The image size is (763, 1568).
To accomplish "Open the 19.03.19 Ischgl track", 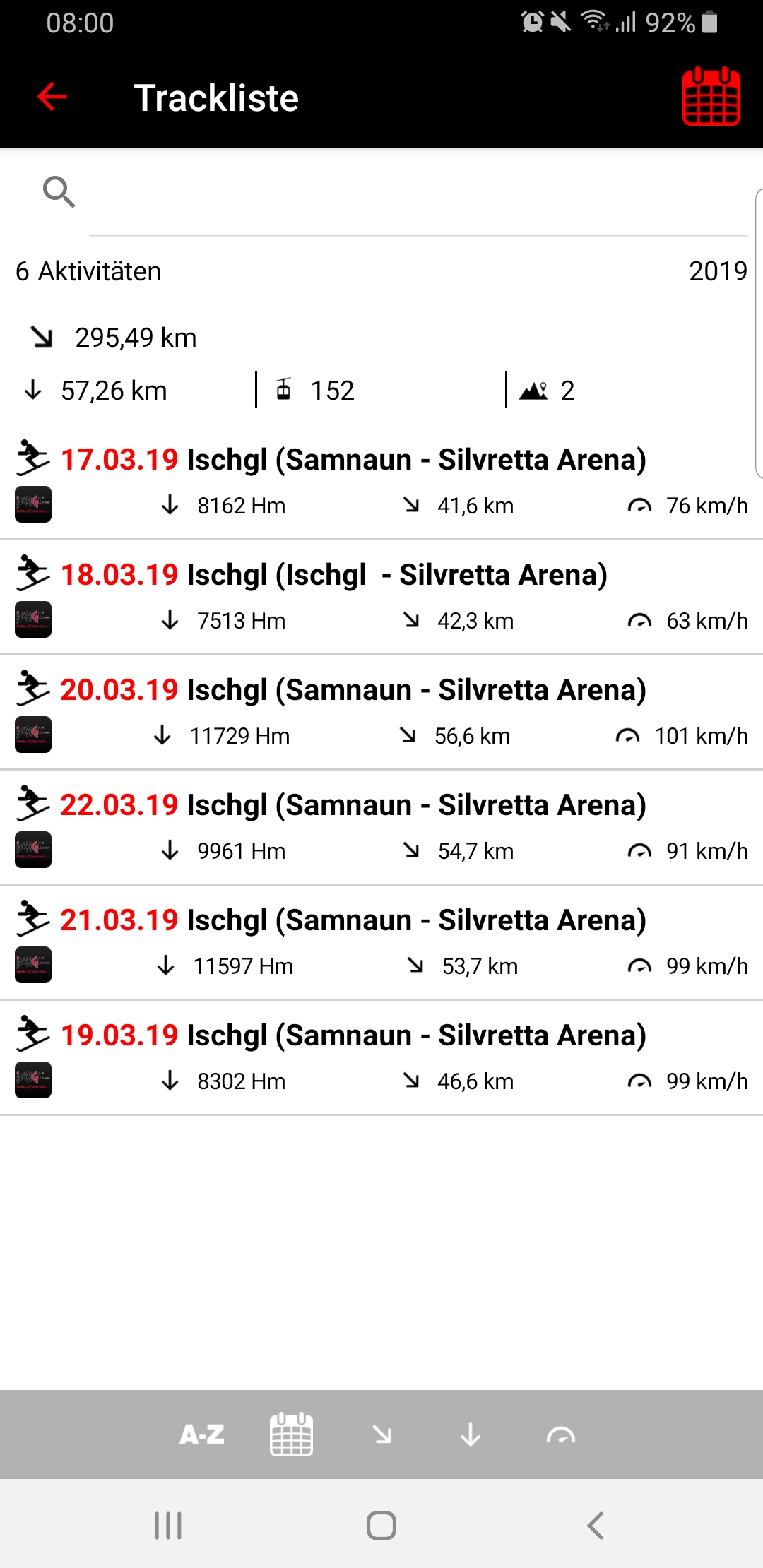I will click(x=381, y=1059).
